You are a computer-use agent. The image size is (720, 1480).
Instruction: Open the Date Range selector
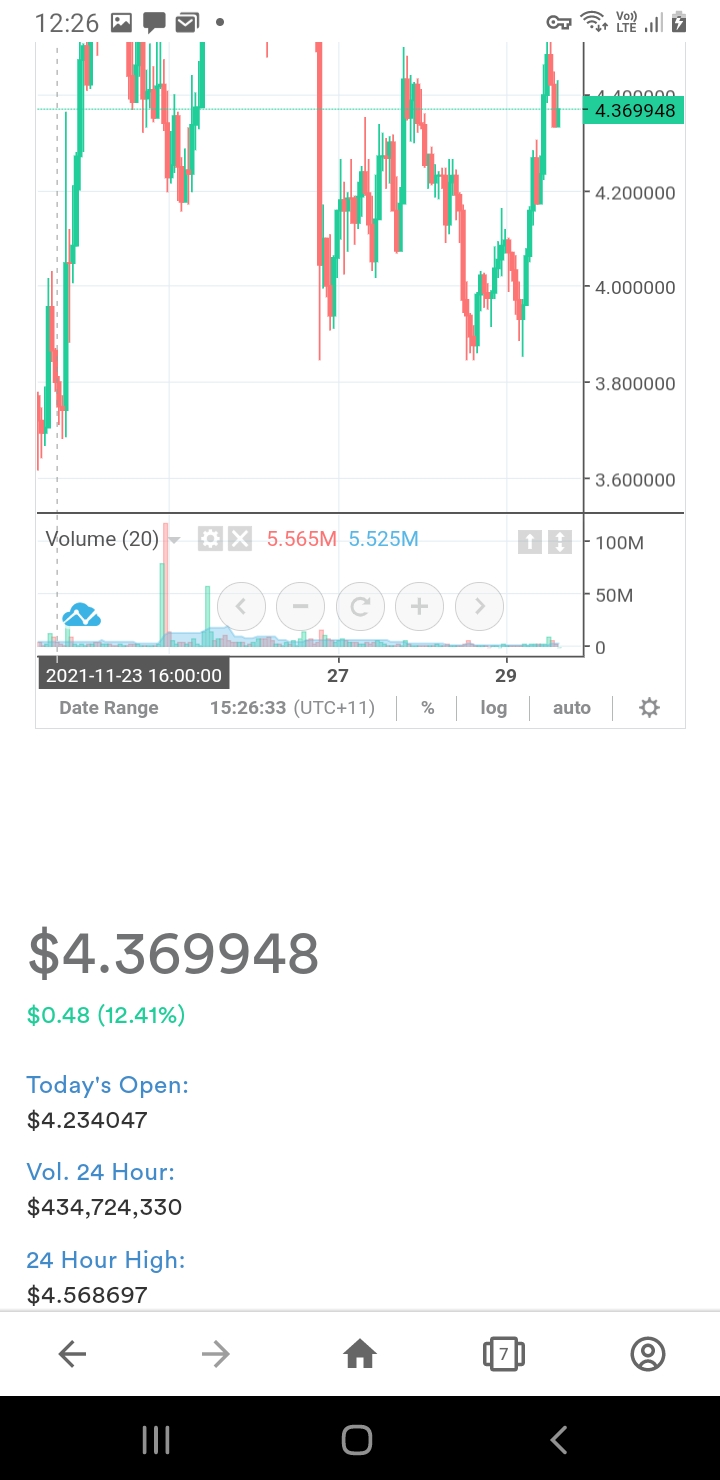tap(108, 708)
